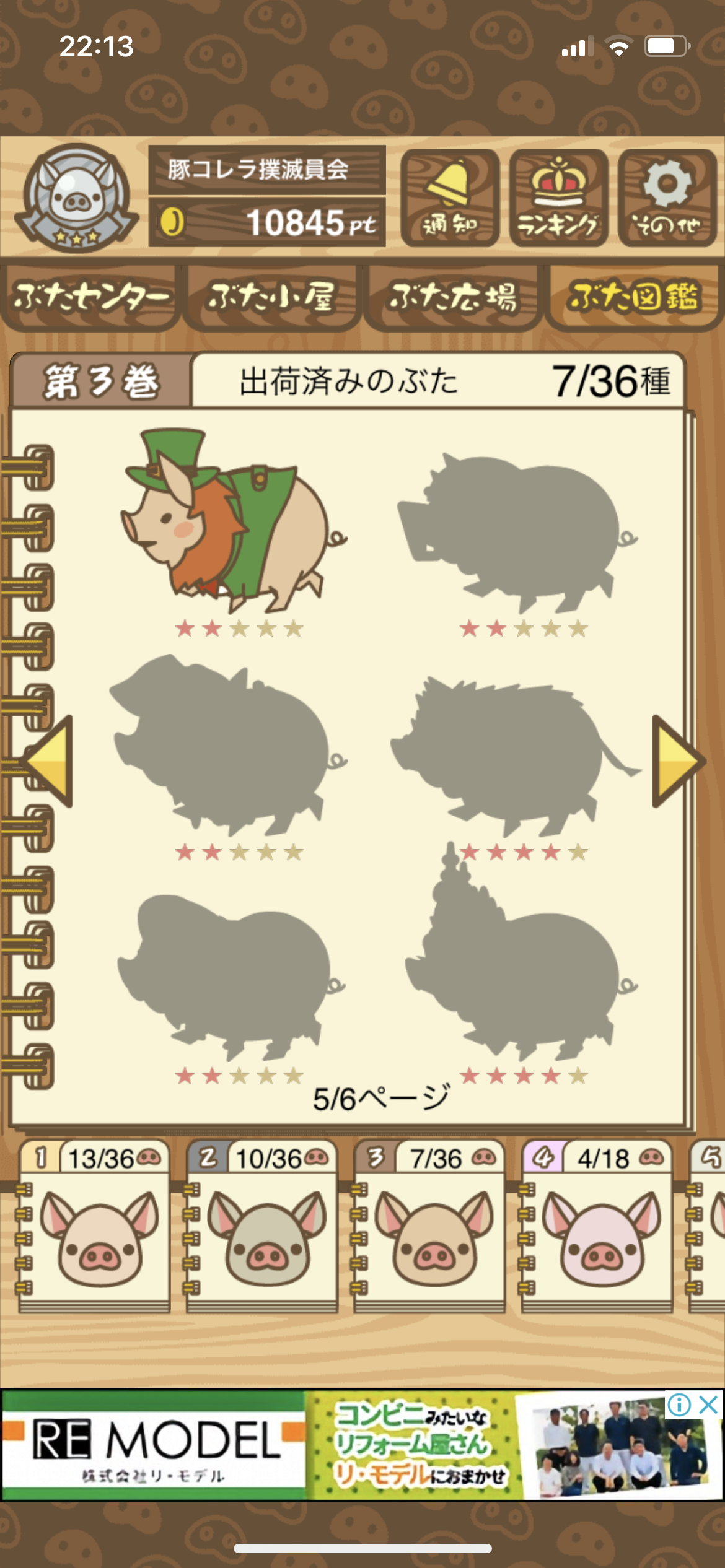The width and height of the screenshot is (725, 1568).
Task: Switch to ぶた広場 tab
Action: 452,298
